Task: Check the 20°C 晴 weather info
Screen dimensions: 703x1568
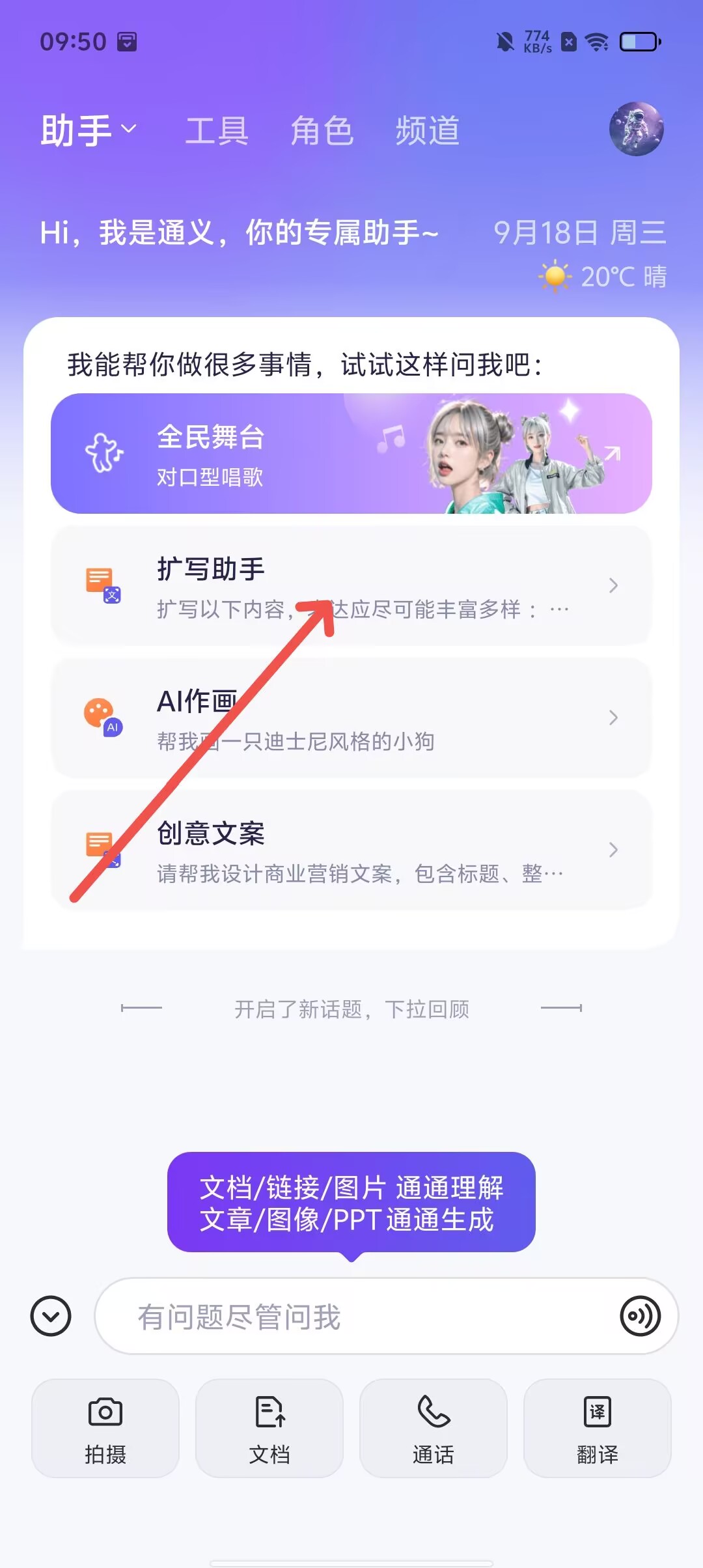Action: [x=603, y=277]
